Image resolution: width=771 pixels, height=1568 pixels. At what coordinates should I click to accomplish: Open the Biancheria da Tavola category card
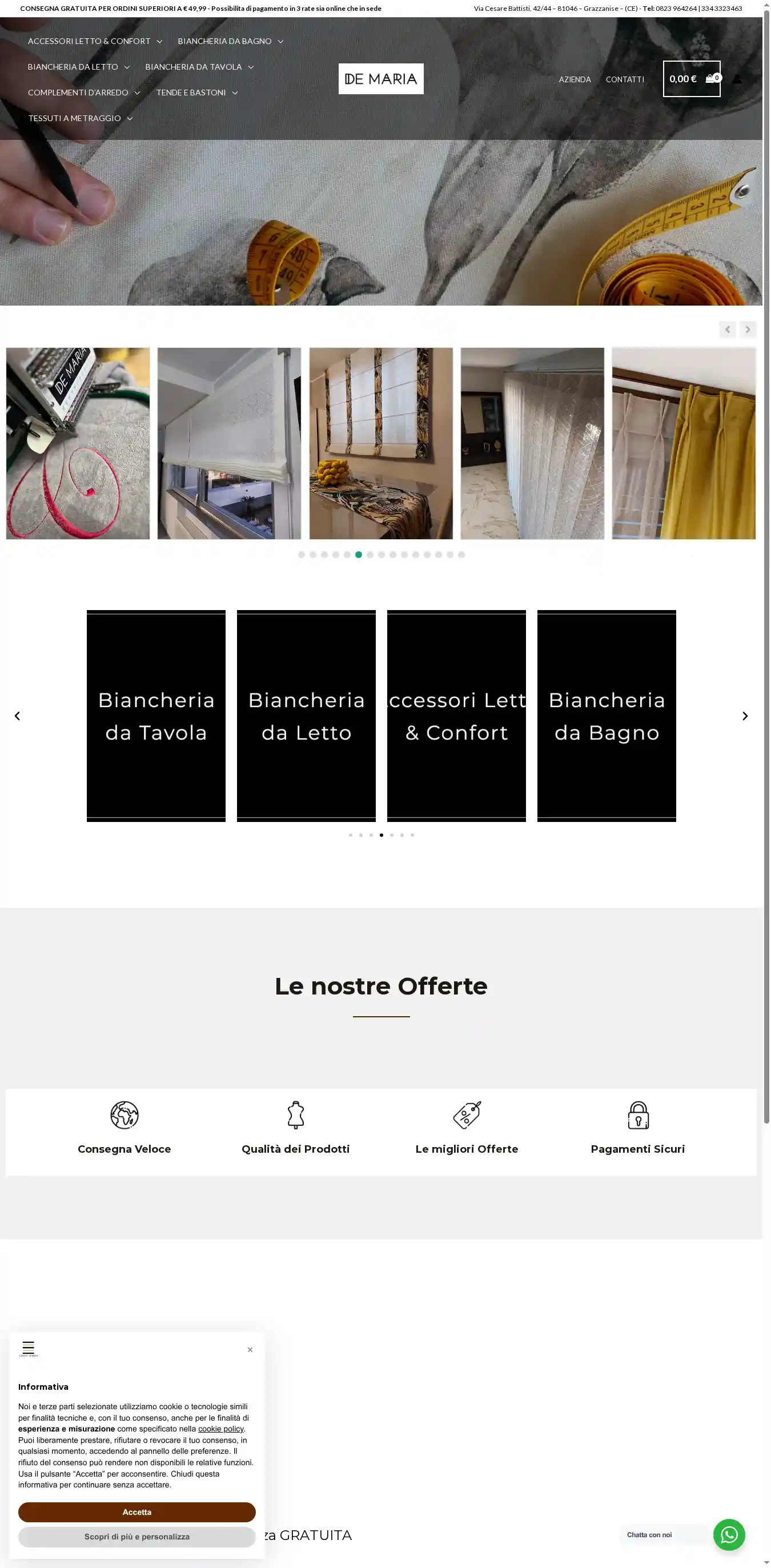pyautogui.click(x=156, y=716)
